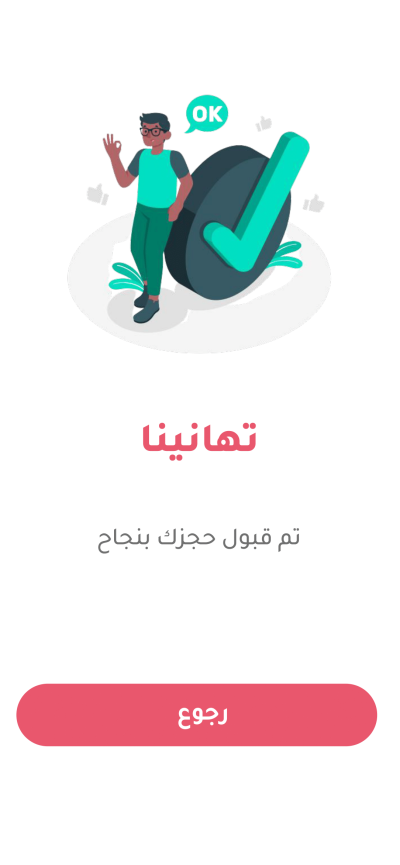Tap the رجوع (back) button
Screen dimensions: 400x865
pos(197,715)
